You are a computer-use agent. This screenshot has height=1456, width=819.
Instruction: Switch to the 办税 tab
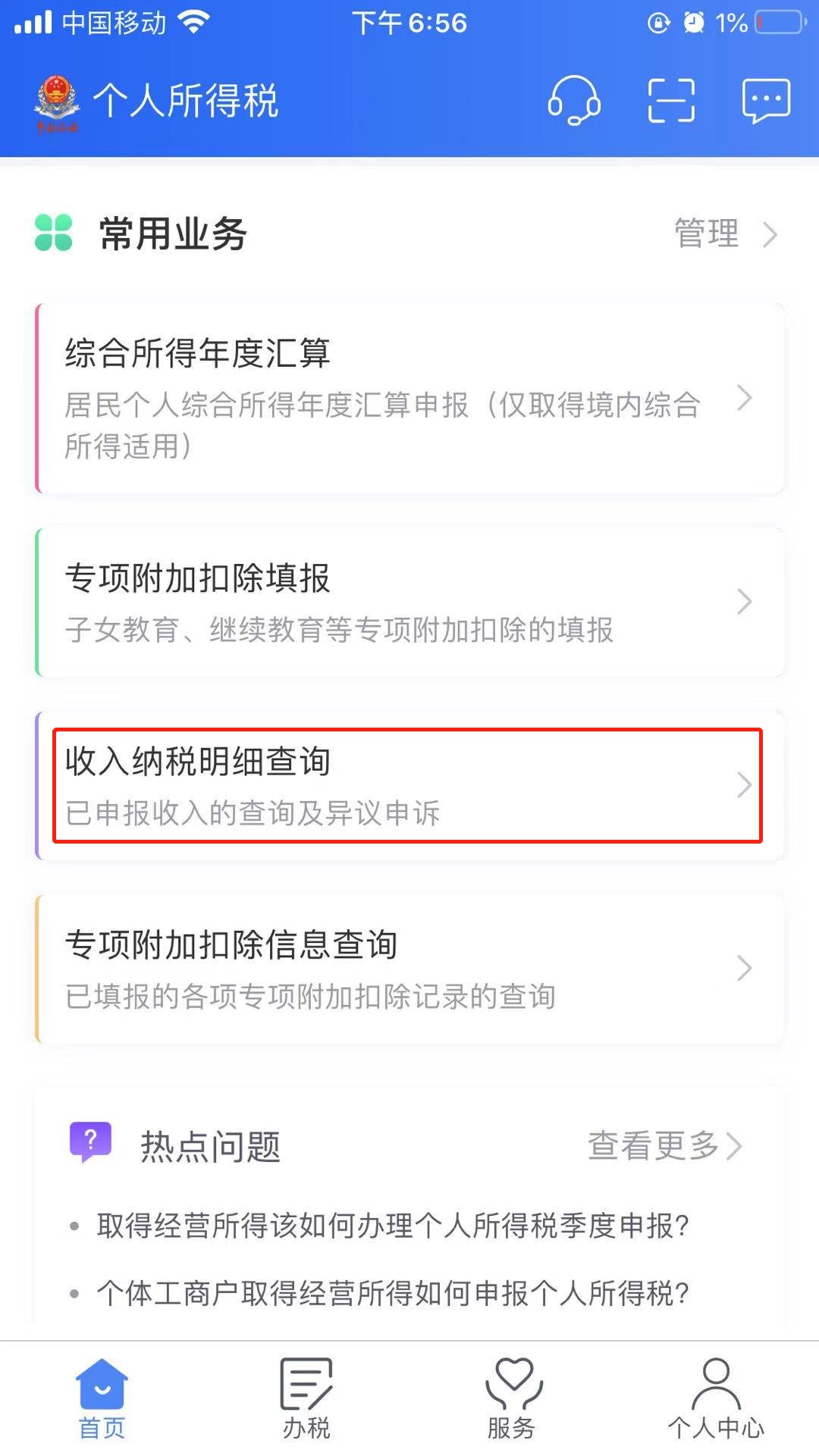tap(306, 1398)
